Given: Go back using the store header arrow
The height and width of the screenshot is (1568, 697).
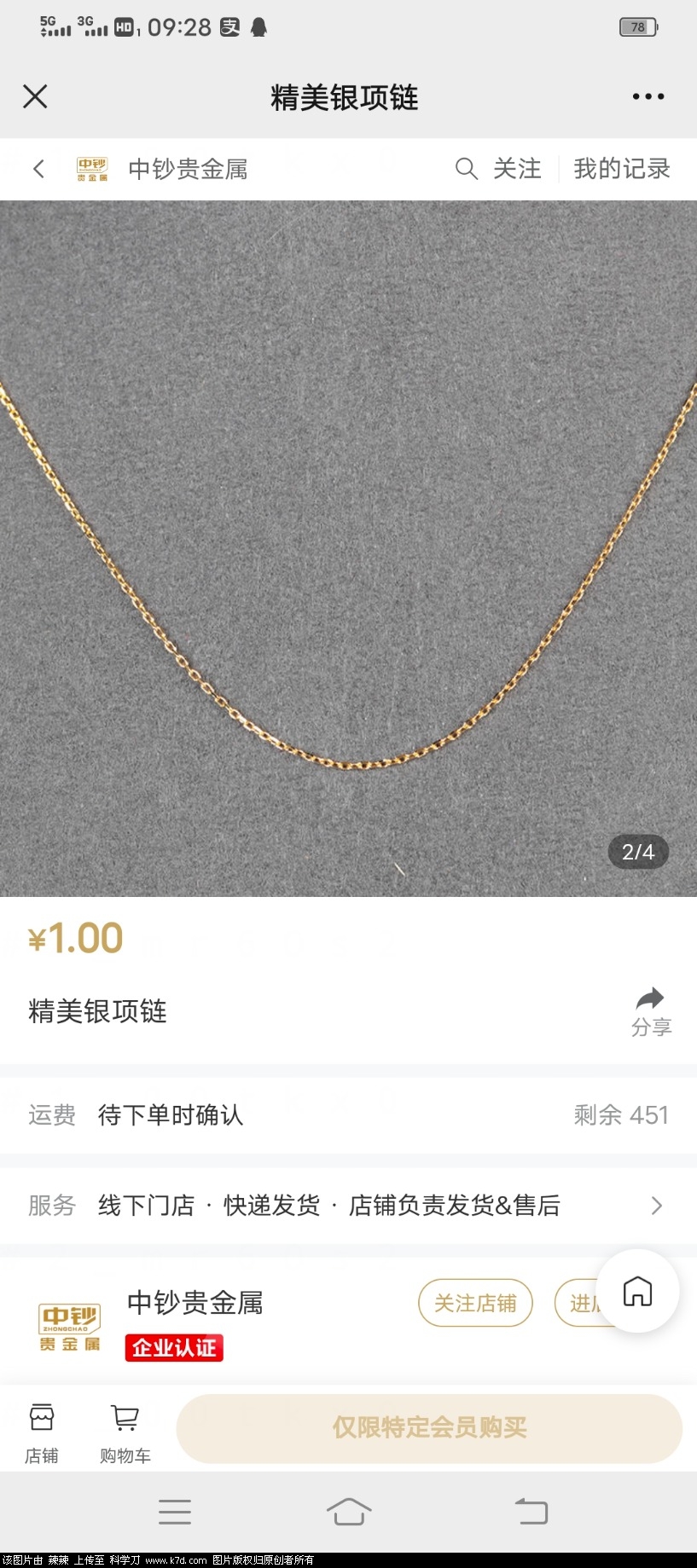Looking at the screenshot, I should 38,169.
